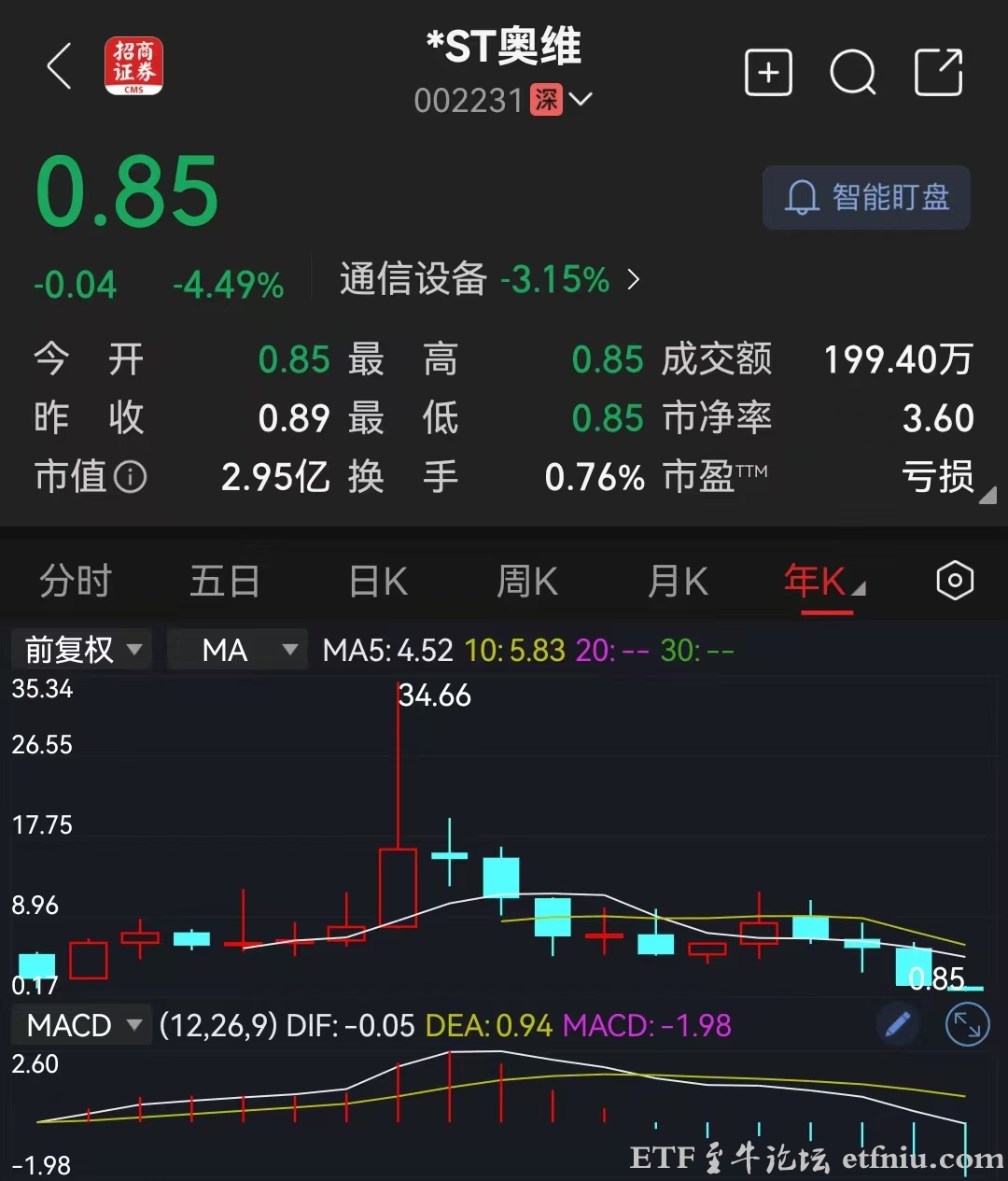
Task: Switch to the 月K monthly chart tab
Action: point(677,580)
